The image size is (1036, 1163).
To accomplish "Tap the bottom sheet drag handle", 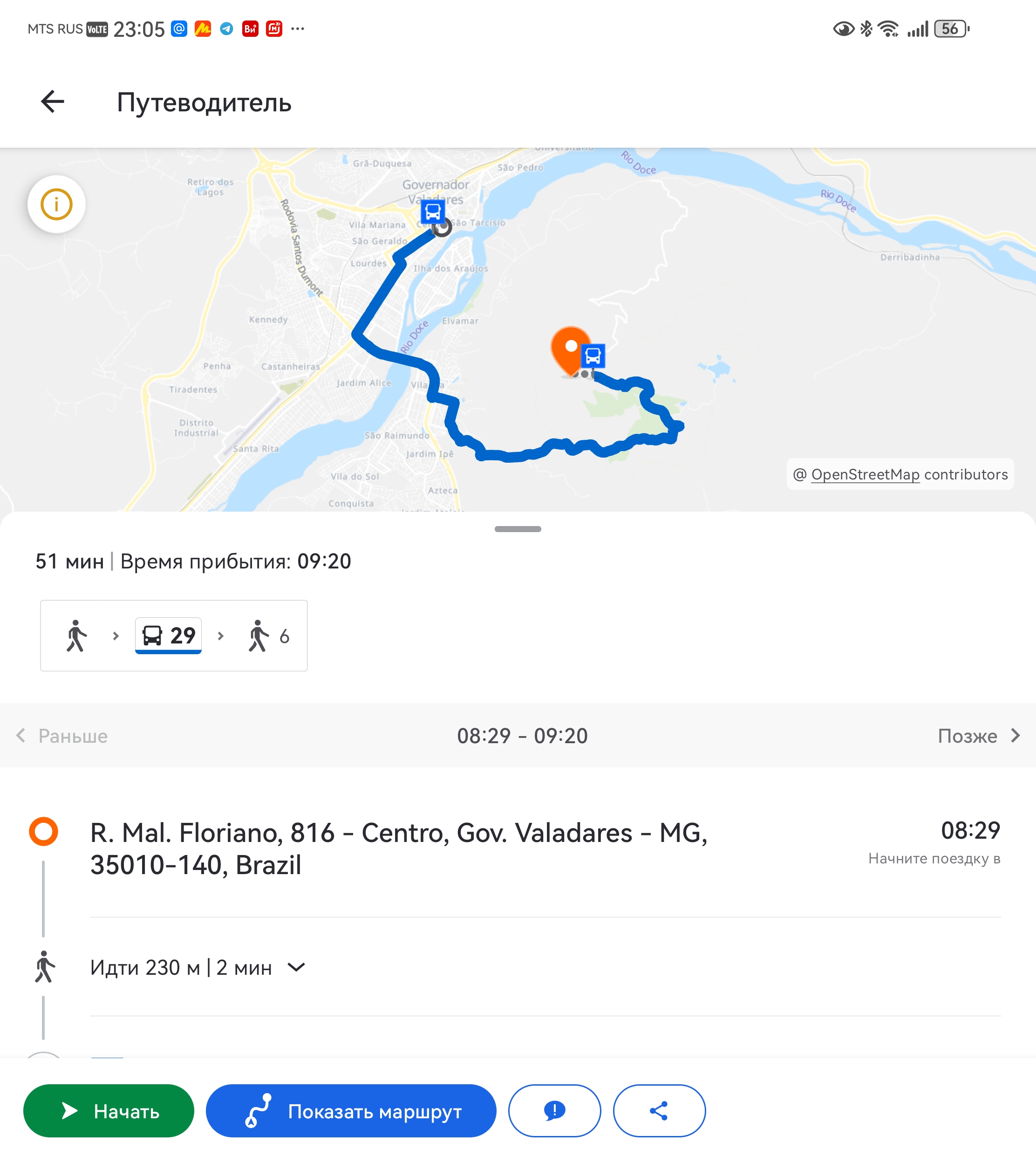I will (x=518, y=529).
